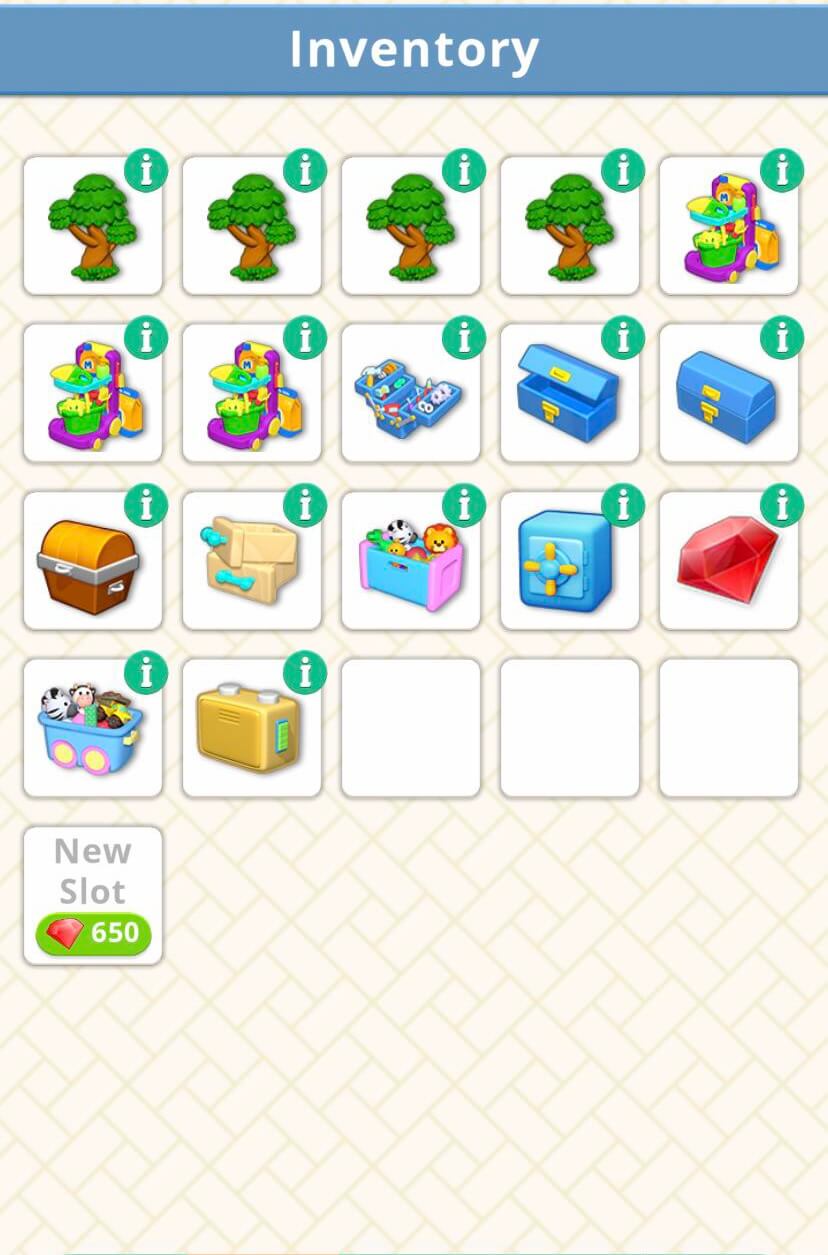Image resolution: width=828 pixels, height=1255 pixels.
Task: Show info for the pink toy box
Action: click(x=464, y=505)
